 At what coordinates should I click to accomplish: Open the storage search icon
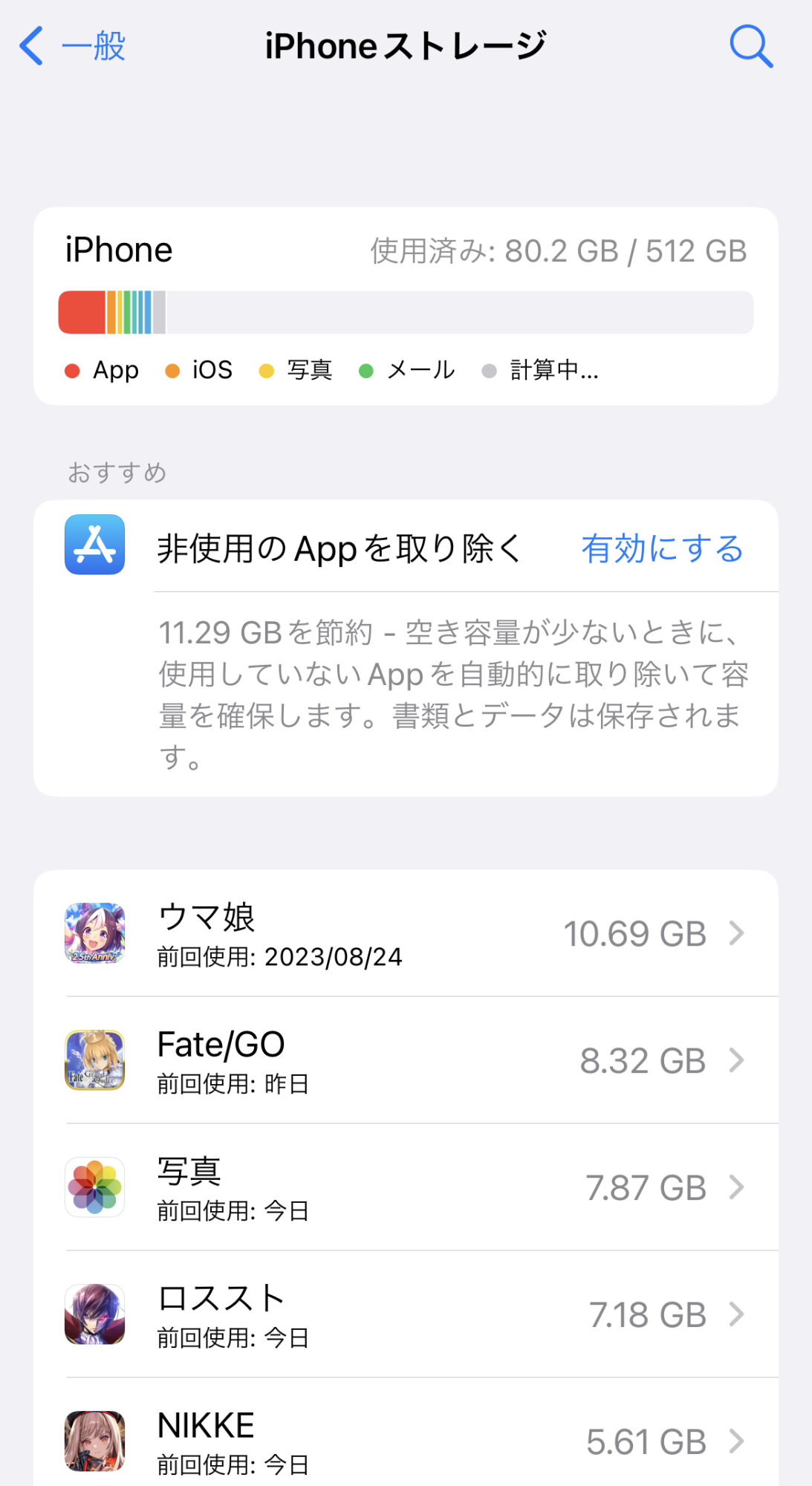click(751, 46)
